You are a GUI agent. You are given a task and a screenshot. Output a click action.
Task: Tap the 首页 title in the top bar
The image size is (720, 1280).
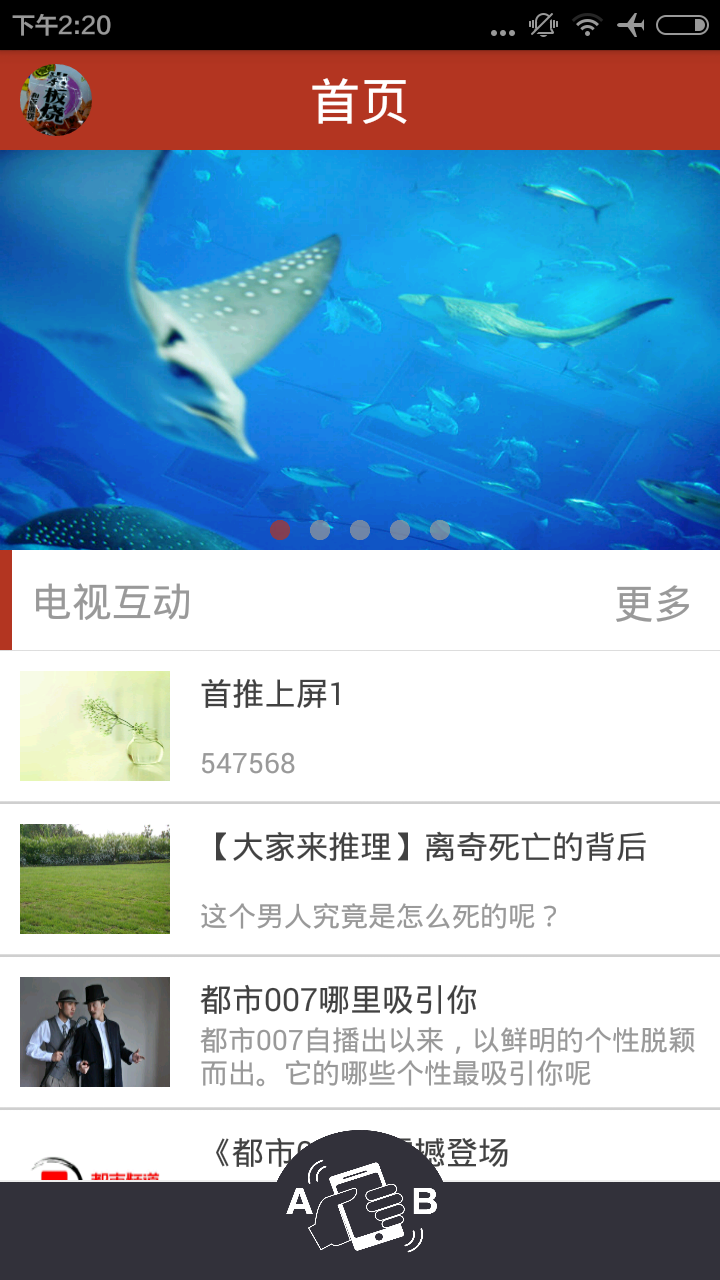pos(360,101)
